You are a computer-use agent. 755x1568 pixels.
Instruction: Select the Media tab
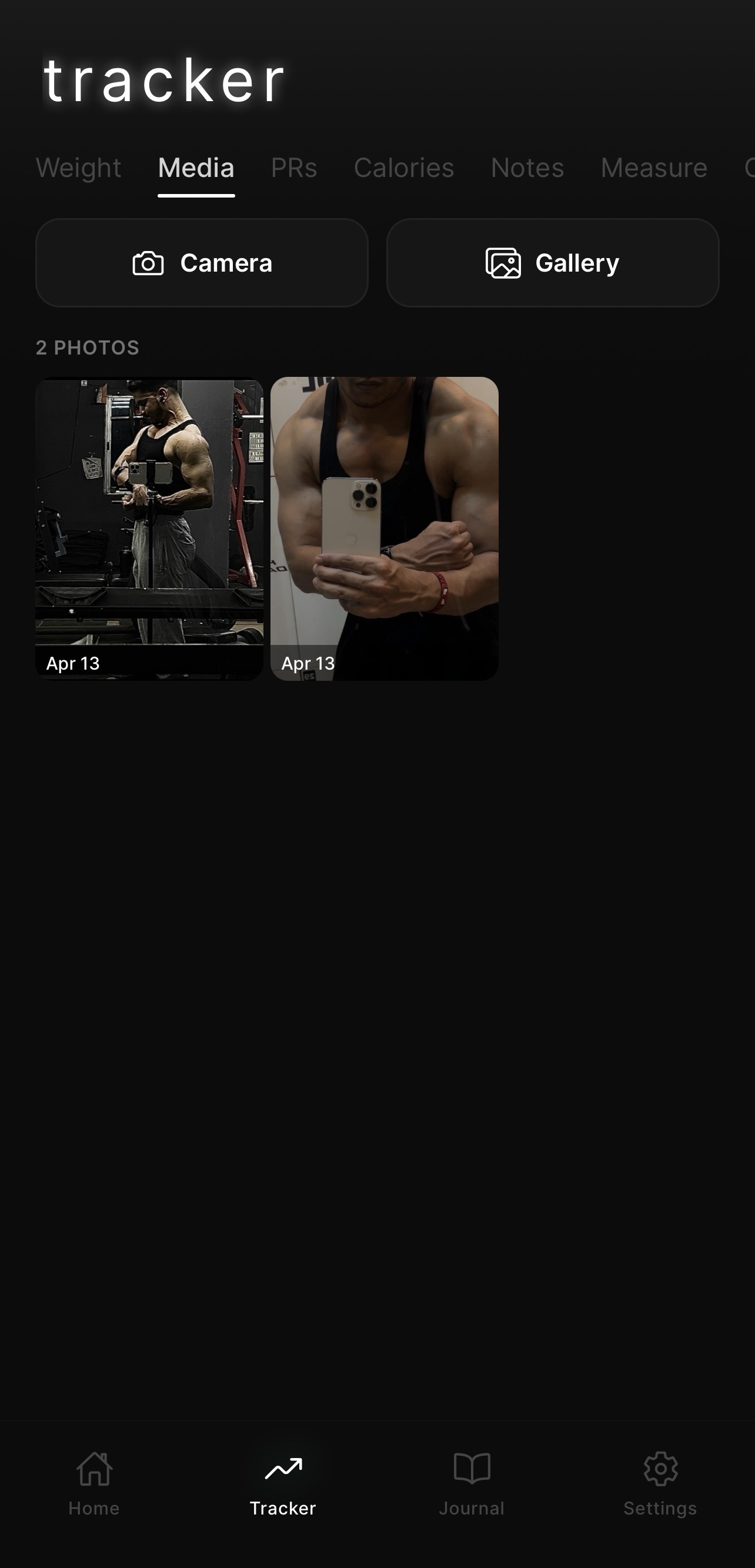coord(196,168)
